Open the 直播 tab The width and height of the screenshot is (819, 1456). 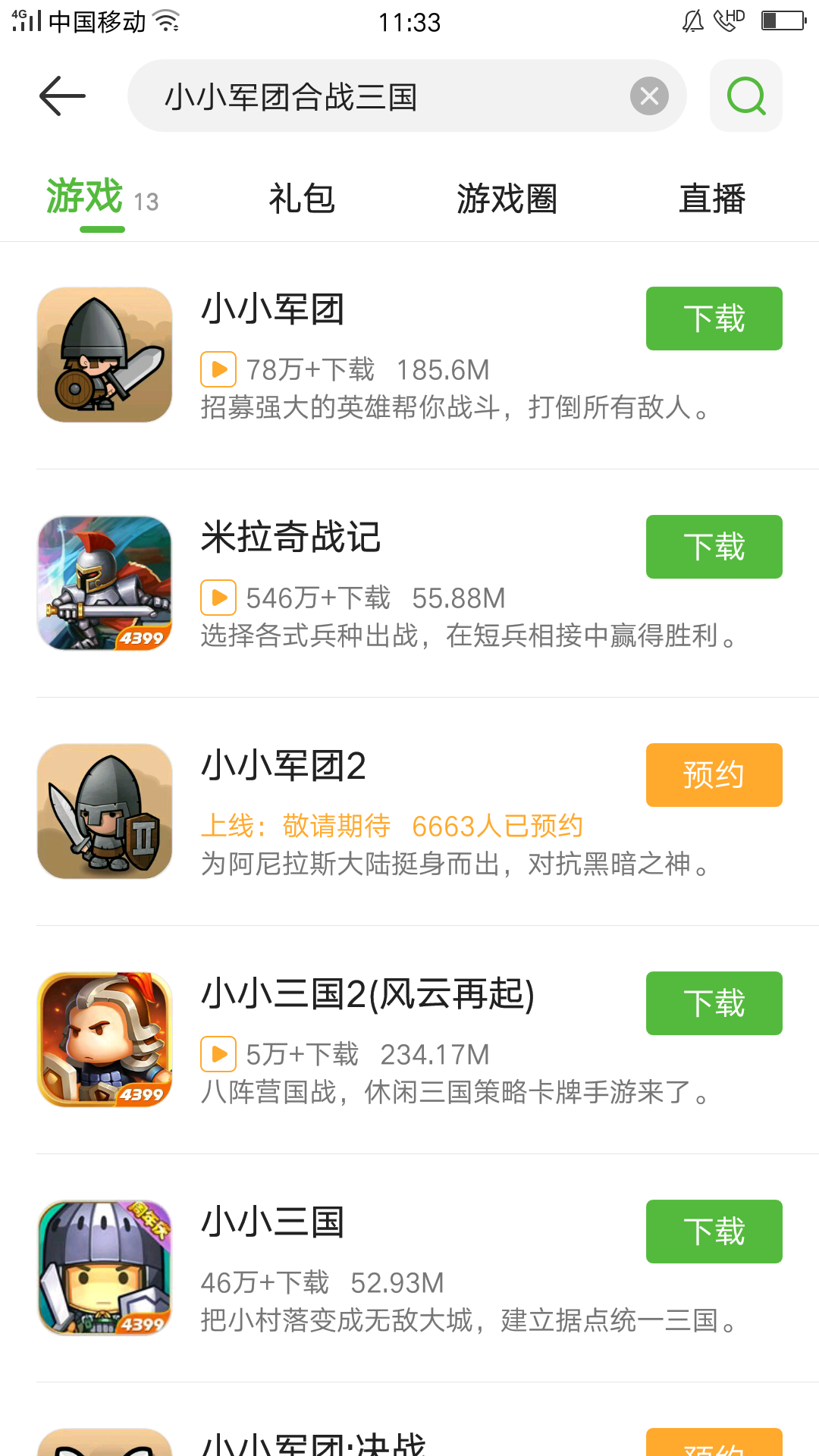pyautogui.click(x=712, y=199)
